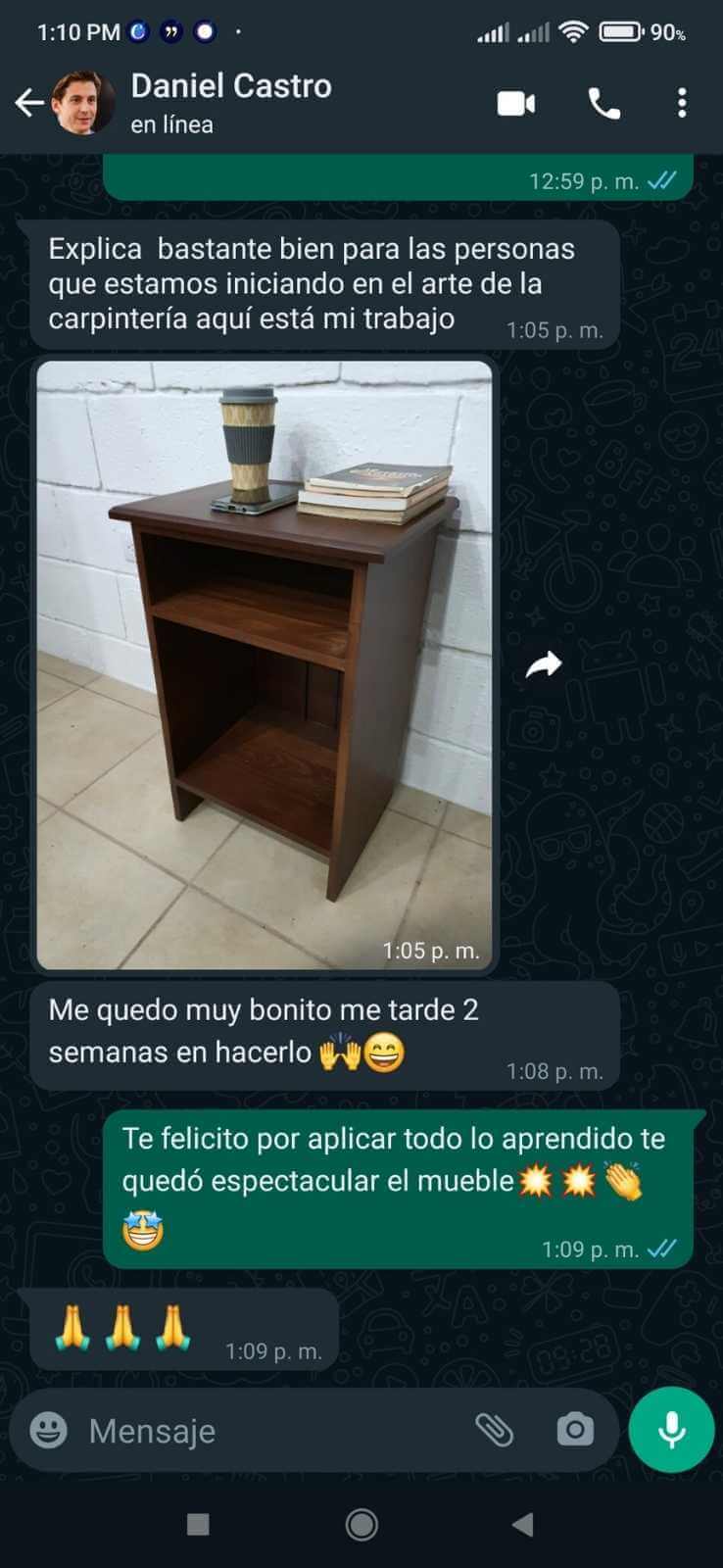
Task: Open the three-dot overflow menu
Action: [x=682, y=103]
